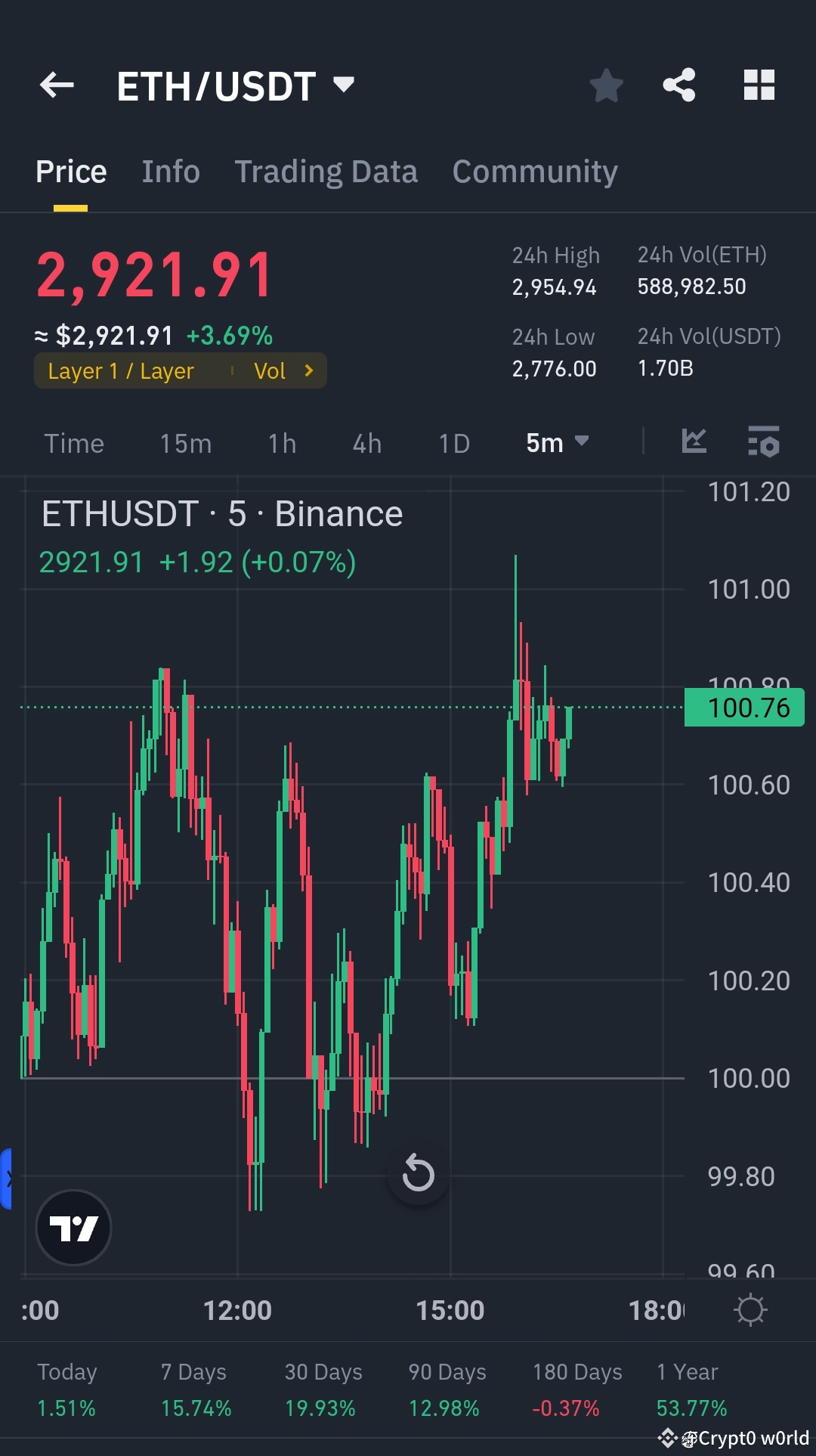Enable the 4h candle interval
This screenshot has height=1456, width=816.
click(x=366, y=444)
